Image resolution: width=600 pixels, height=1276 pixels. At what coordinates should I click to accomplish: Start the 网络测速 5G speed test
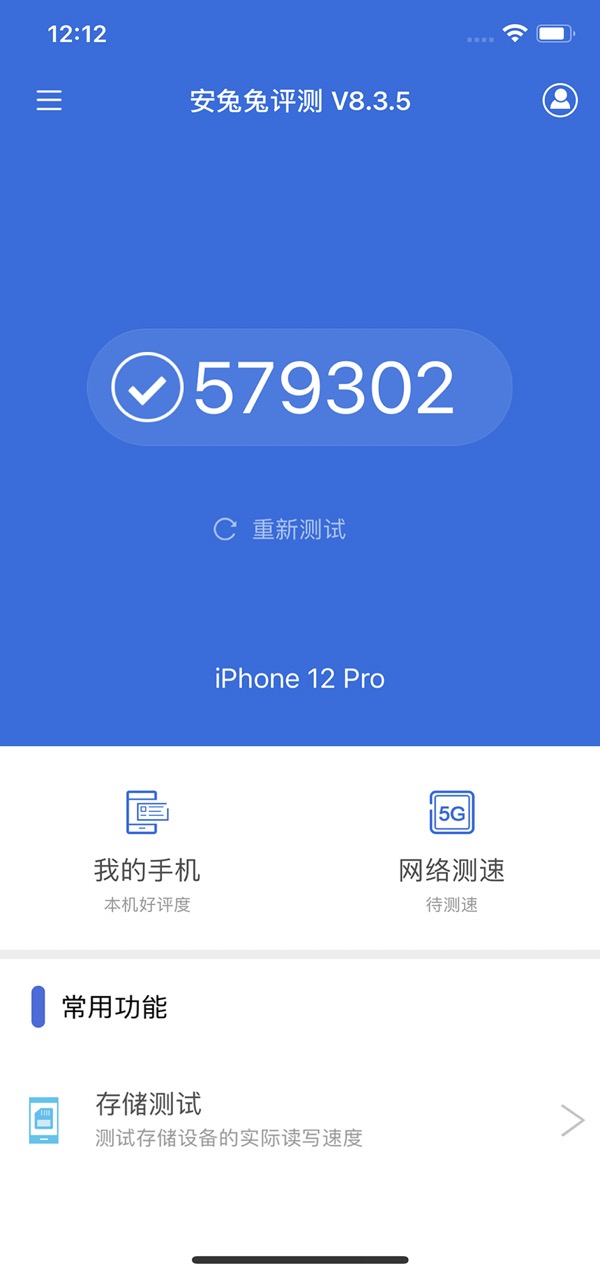(451, 850)
